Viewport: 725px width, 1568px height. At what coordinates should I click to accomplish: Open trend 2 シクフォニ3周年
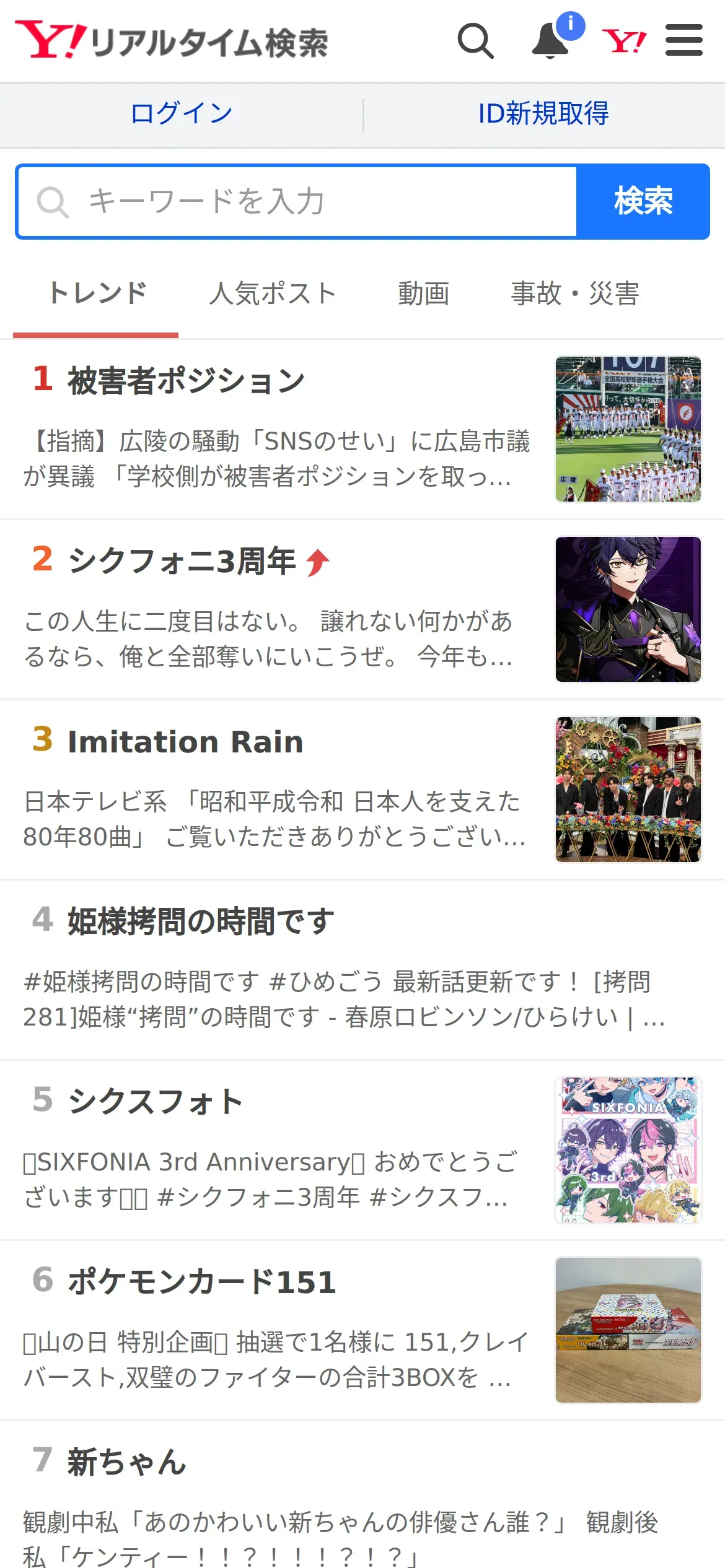(x=182, y=561)
